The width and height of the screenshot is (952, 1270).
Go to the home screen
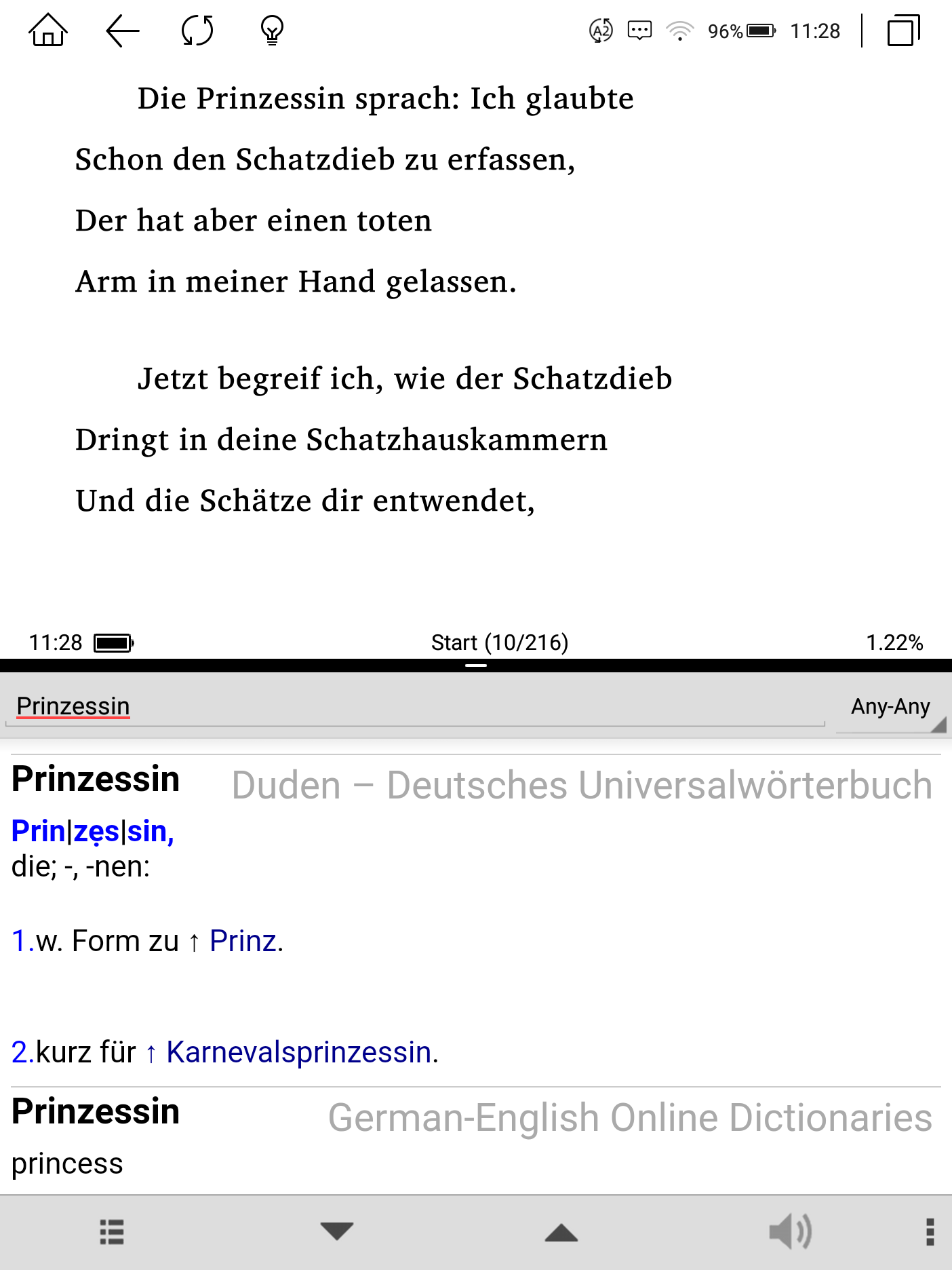point(48,31)
